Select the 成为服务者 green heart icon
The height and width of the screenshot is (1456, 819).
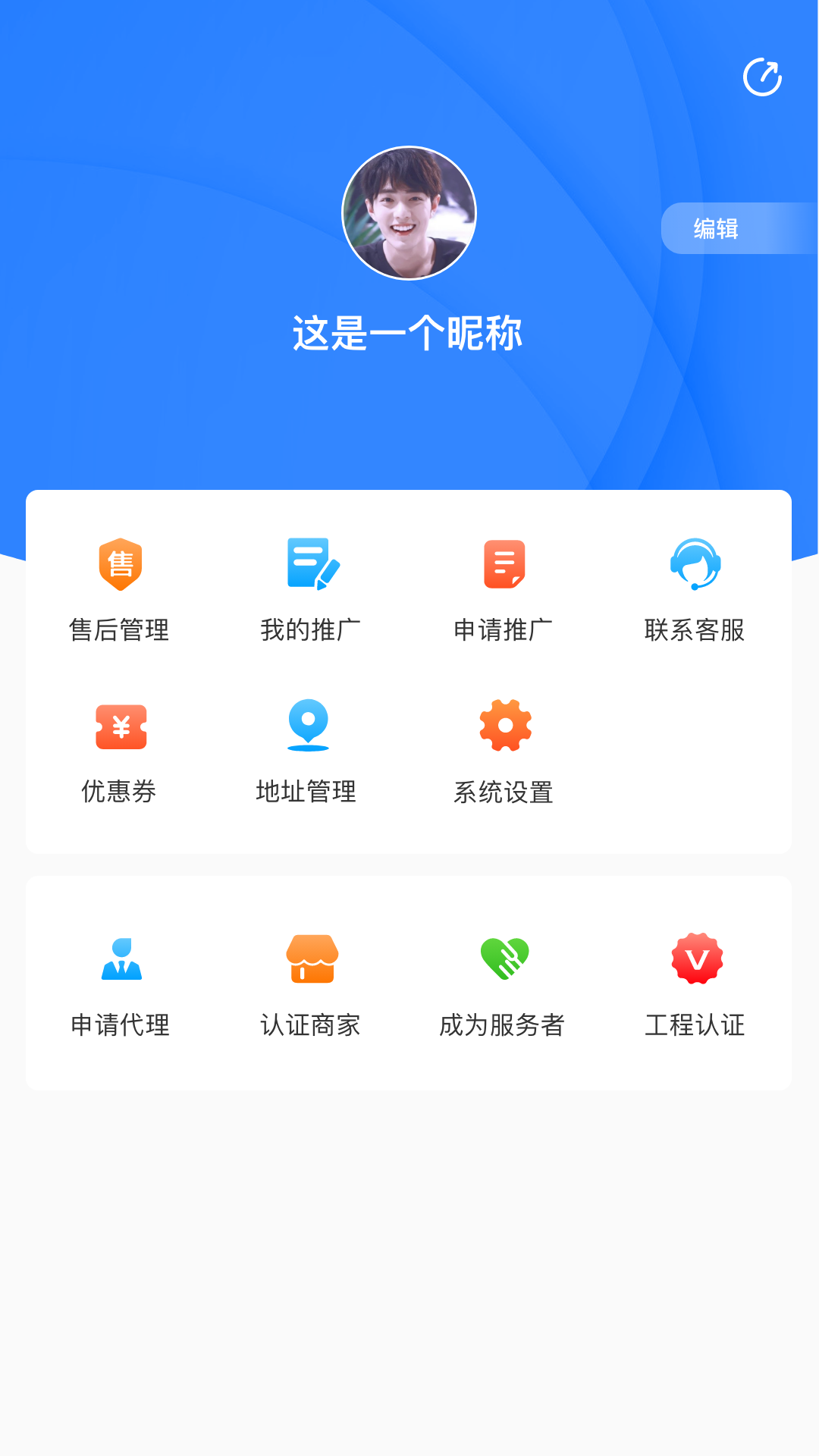[504, 958]
